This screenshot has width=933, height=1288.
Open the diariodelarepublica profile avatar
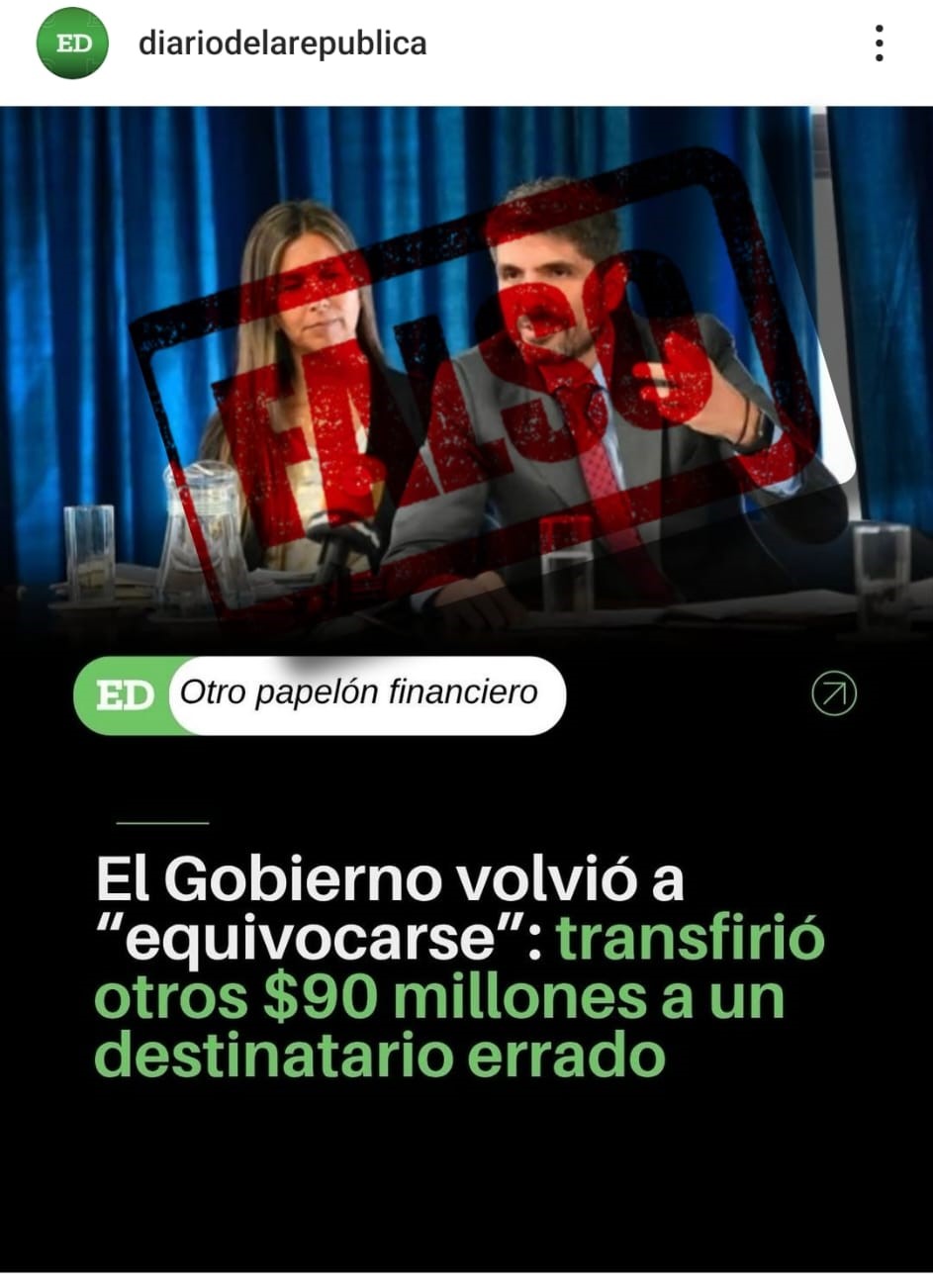pos(72,44)
